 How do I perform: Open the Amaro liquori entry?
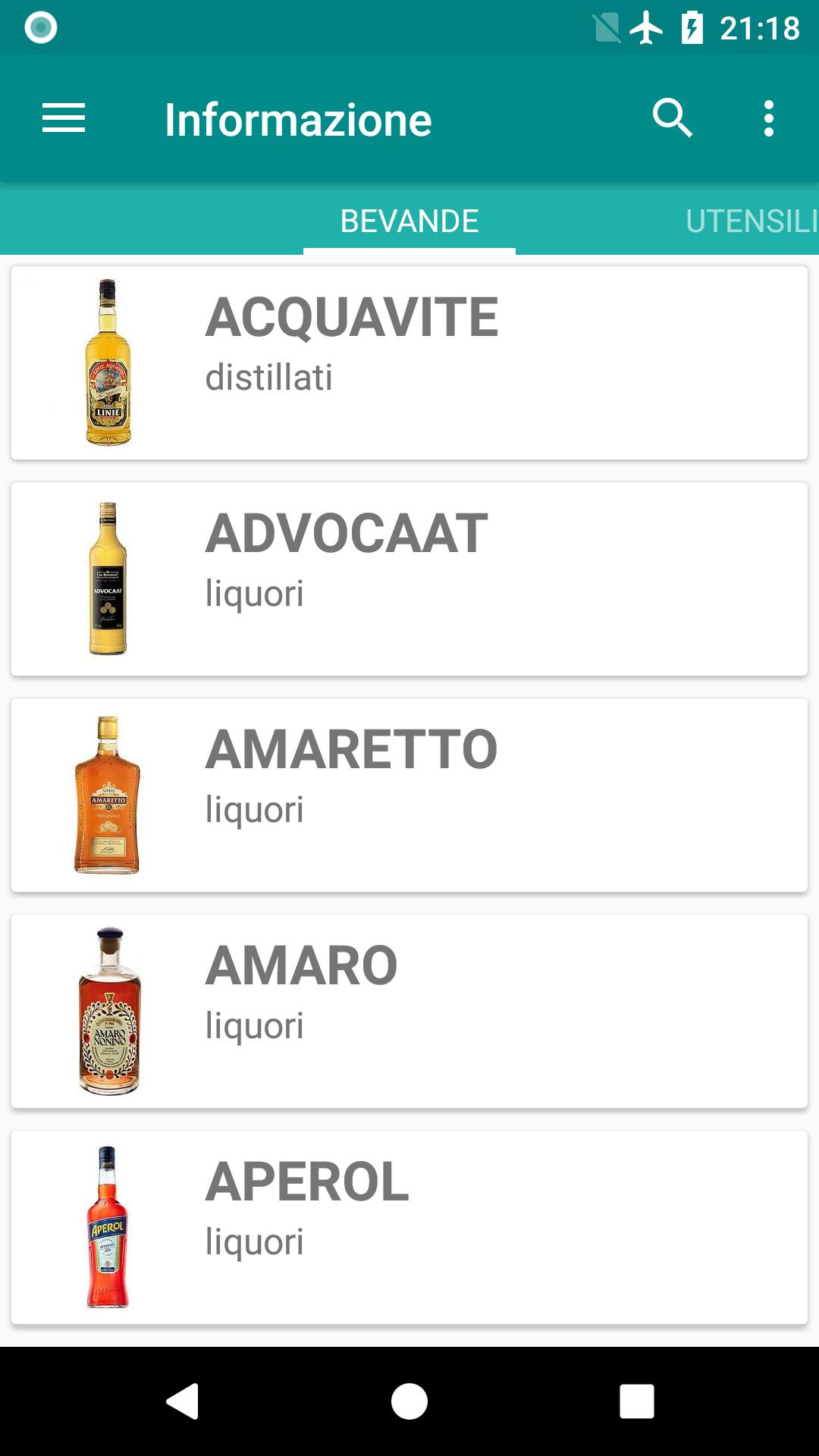click(409, 1011)
